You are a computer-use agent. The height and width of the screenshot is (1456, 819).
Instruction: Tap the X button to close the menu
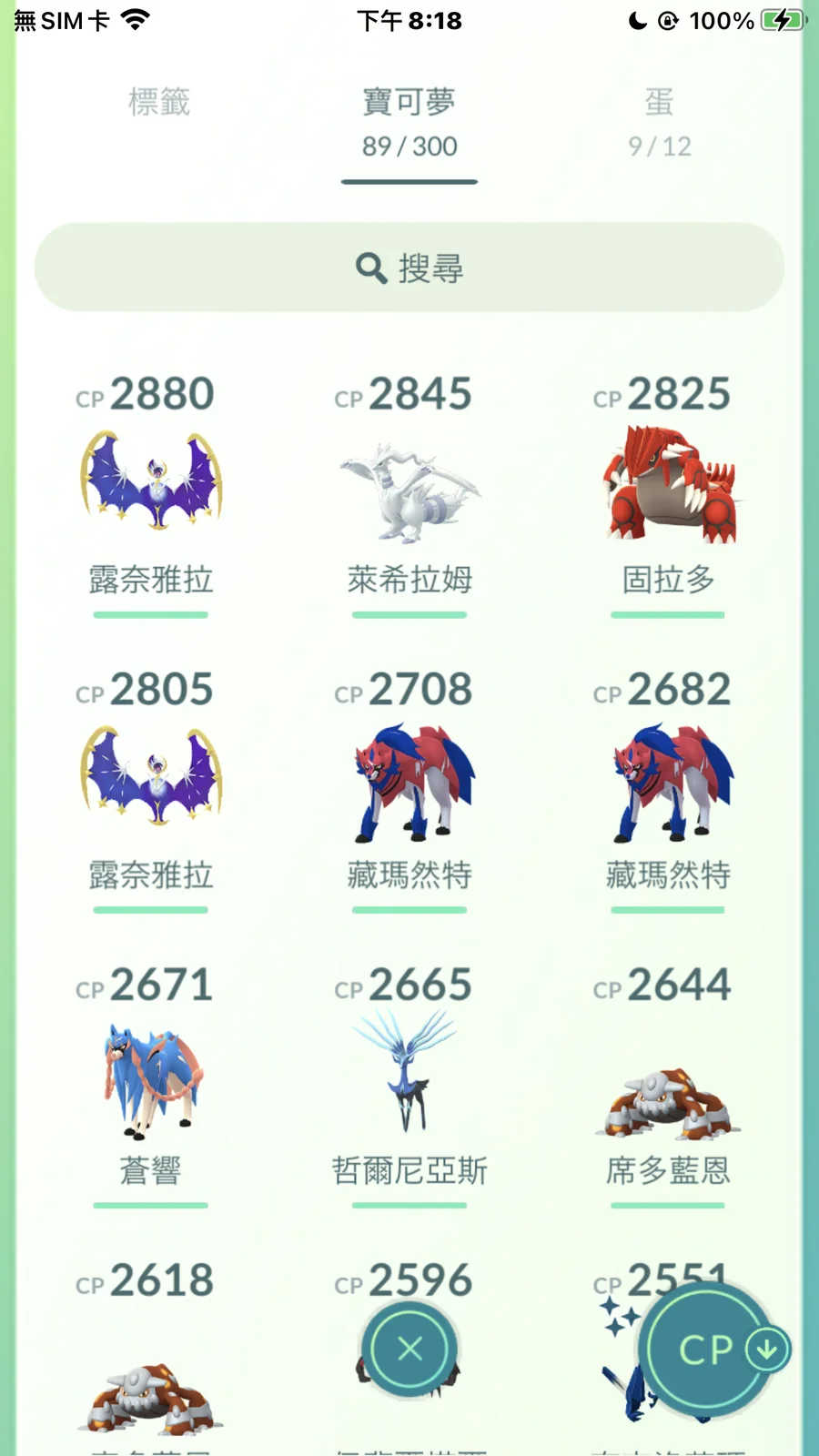pyautogui.click(x=409, y=1350)
